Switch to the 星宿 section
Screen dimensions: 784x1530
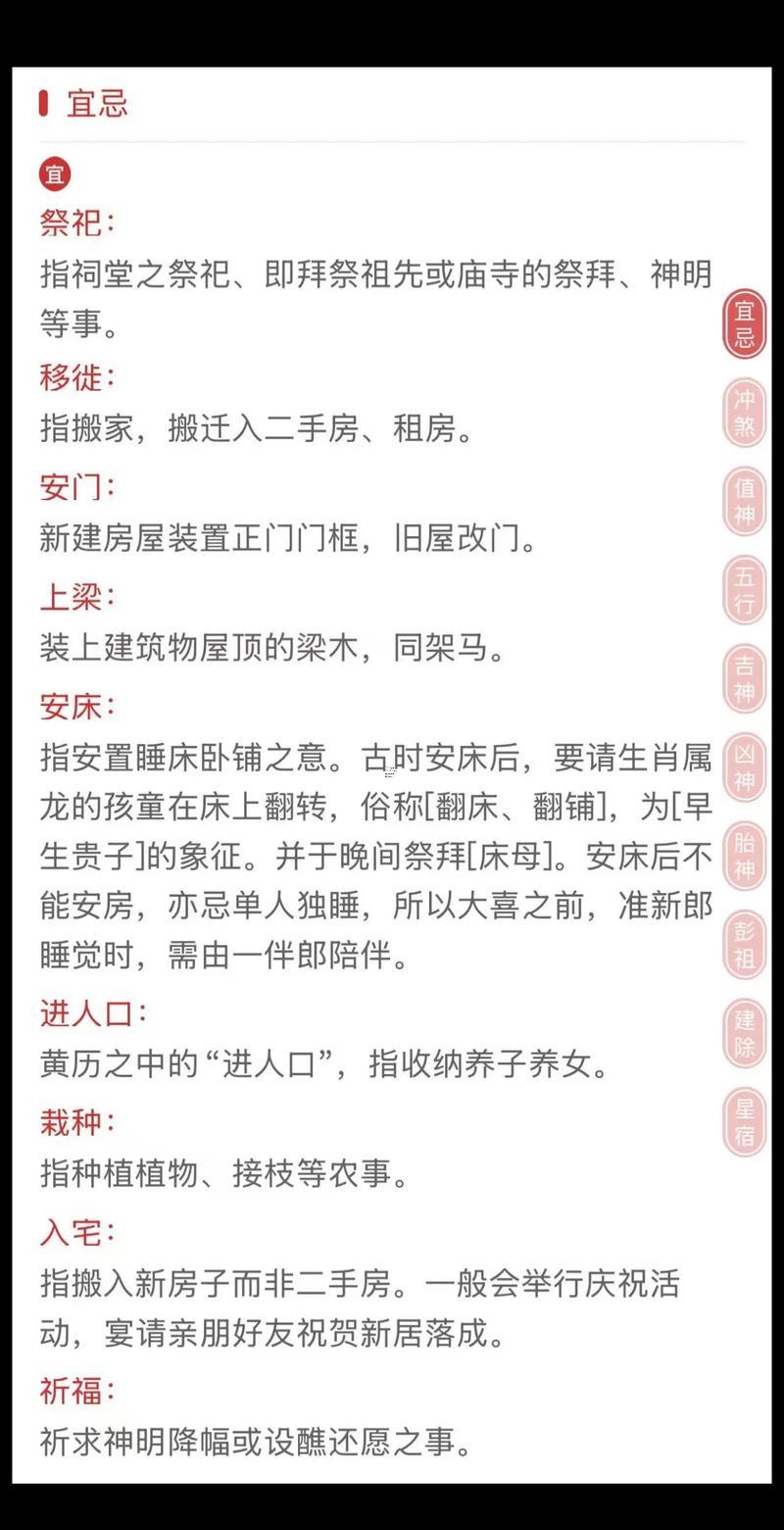point(745,1122)
